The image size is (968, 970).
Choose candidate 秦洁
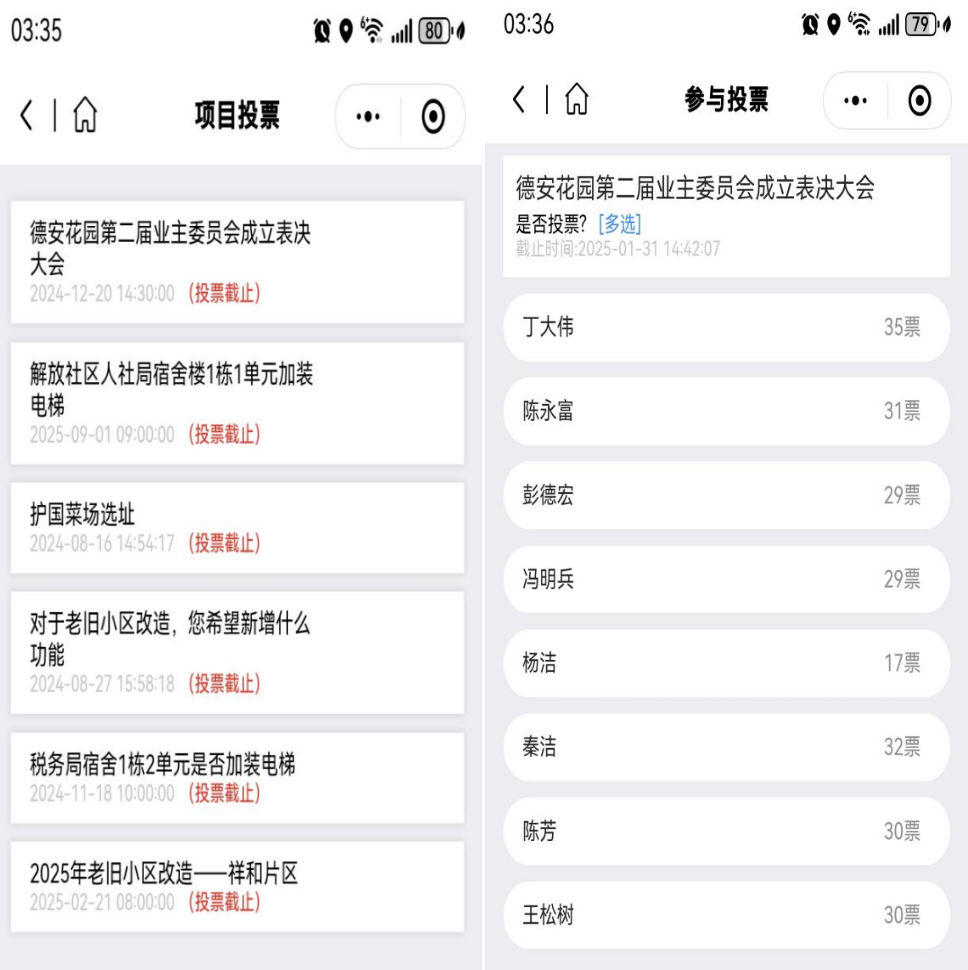[726, 747]
